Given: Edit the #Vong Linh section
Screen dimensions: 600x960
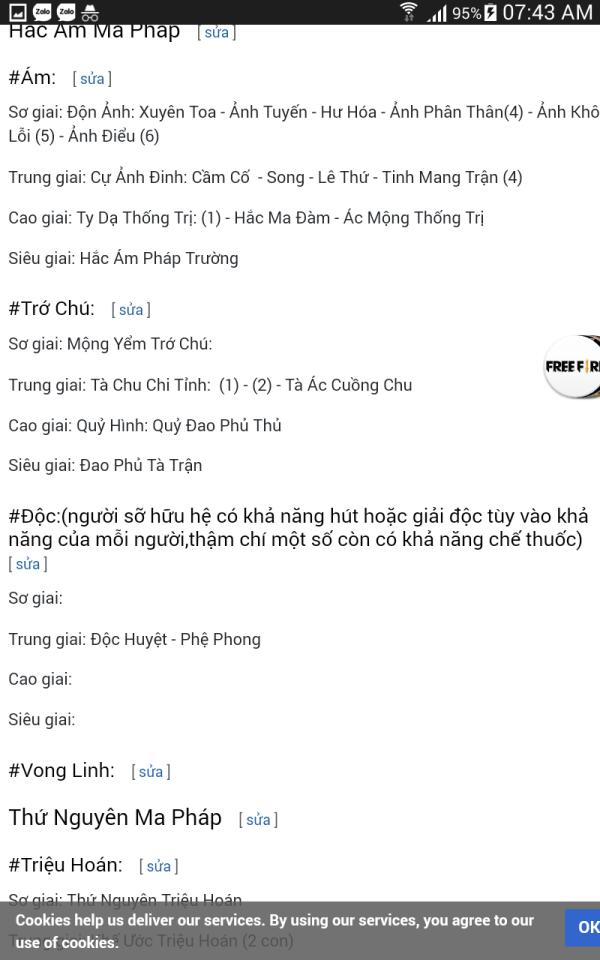Looking at the screenshot, I should (x=151, y=771).
